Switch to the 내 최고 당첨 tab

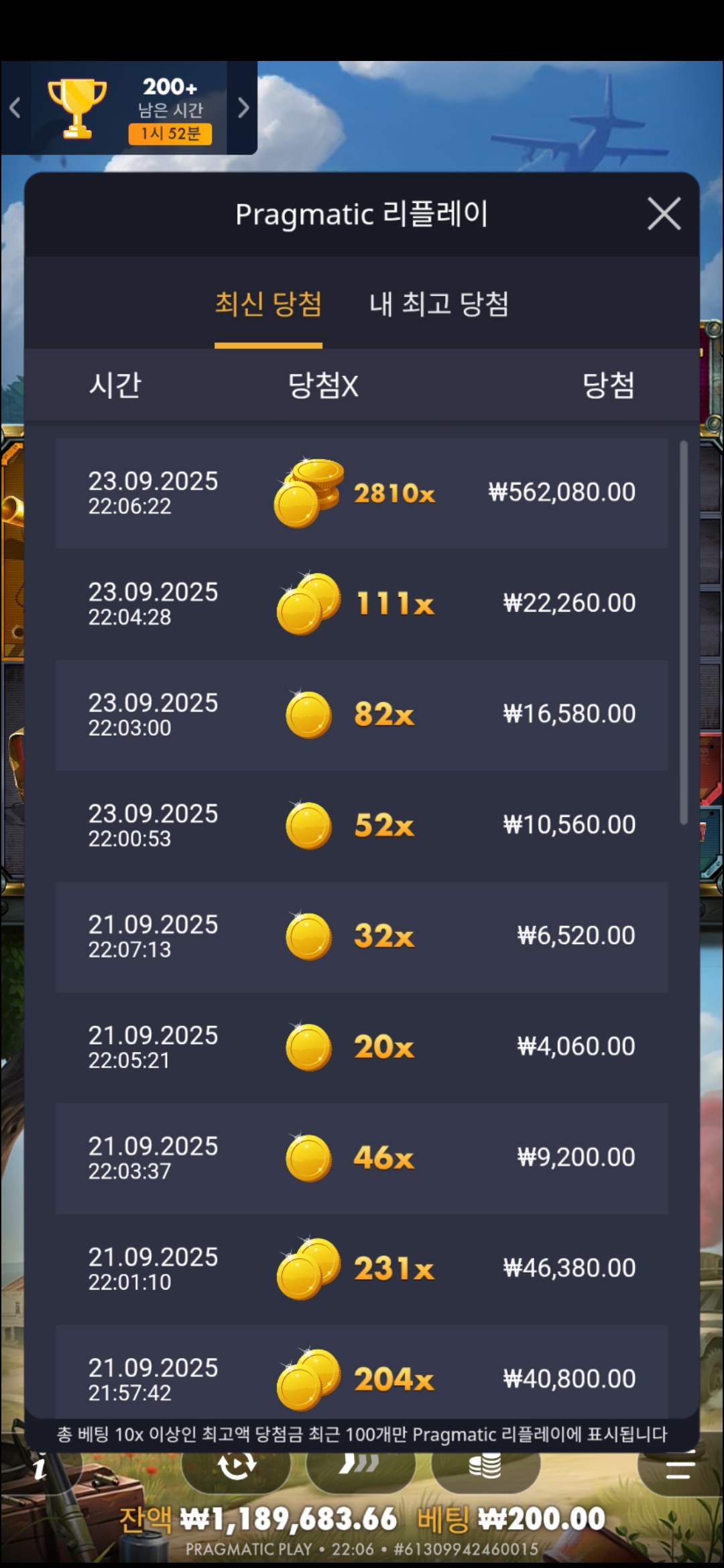tap(439, 304)
